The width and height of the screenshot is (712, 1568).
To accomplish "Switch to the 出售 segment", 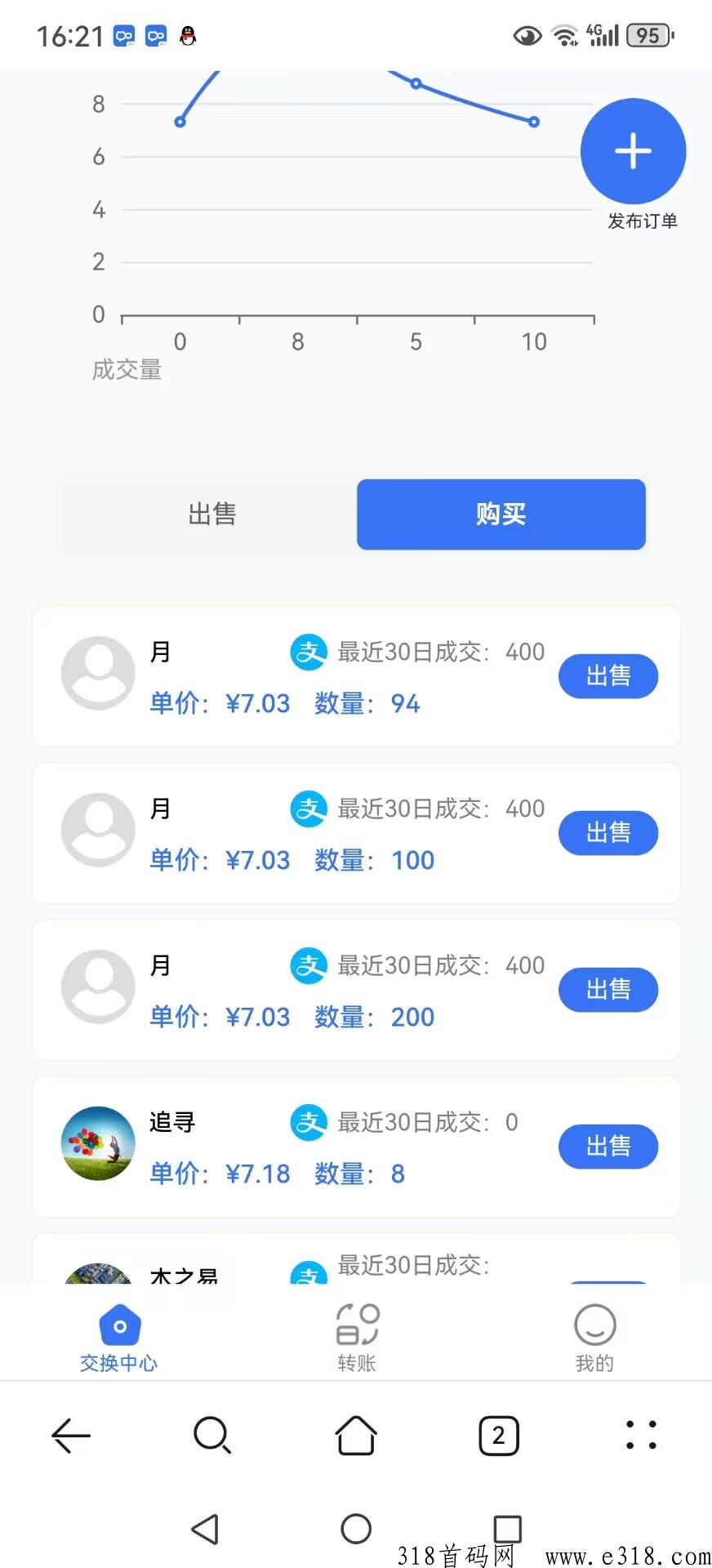I will click(211, 514).
